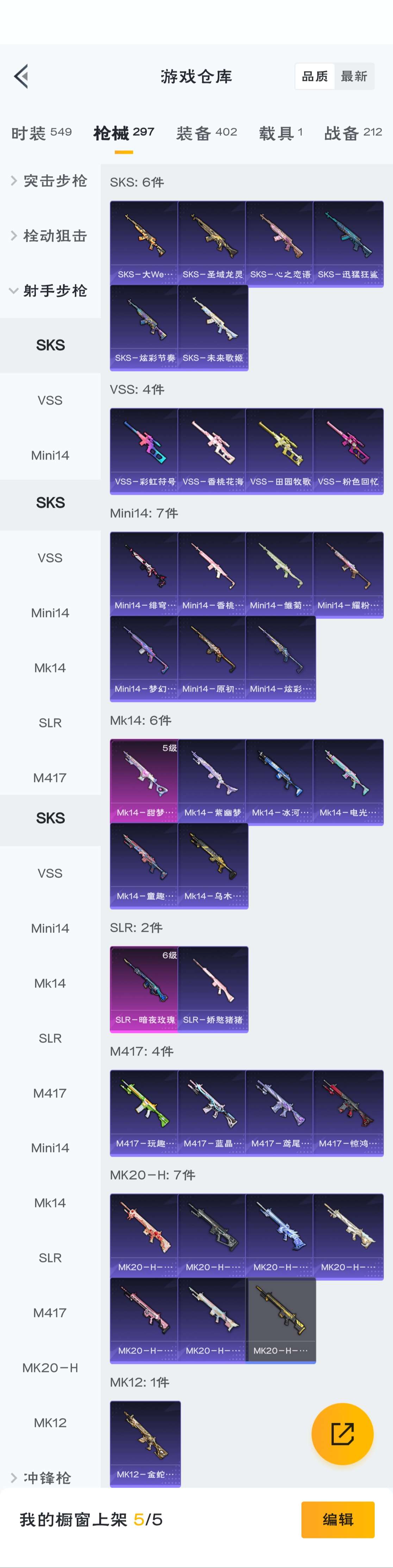Select MK12 in the sidebar
The width and height of the screenshot is (393, 1568).
[50, 1422]
